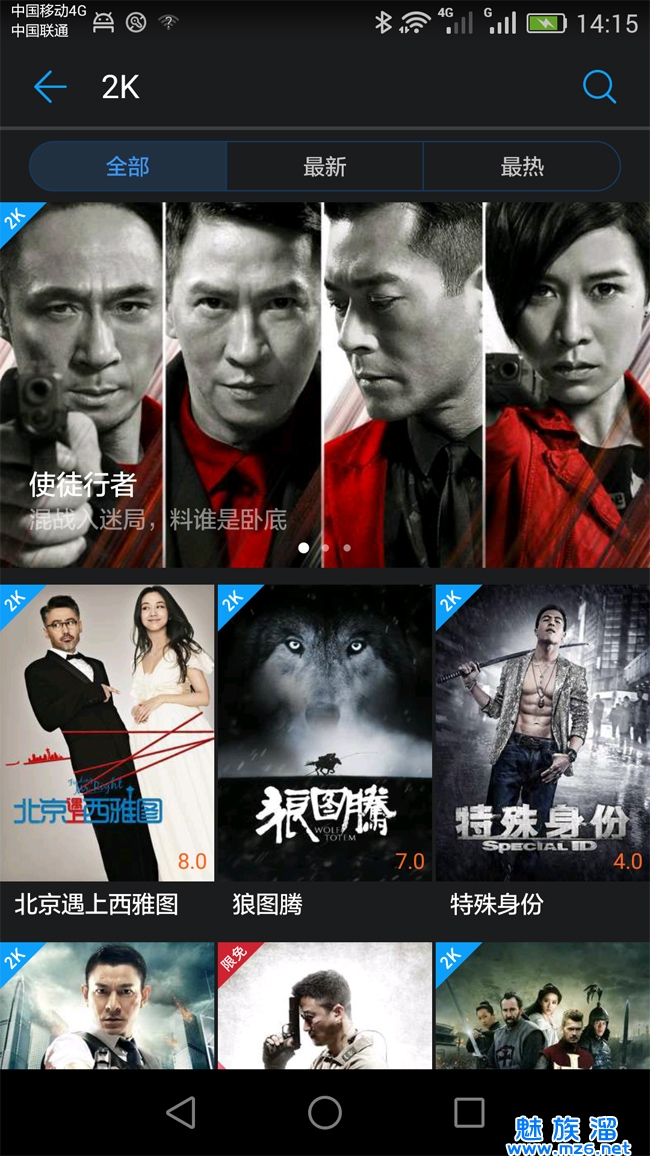Screen dimensions: 650x1156
Task: Open the 限免 tagged movie poster
Action: pyautogui.click(x=325, y=1005)
